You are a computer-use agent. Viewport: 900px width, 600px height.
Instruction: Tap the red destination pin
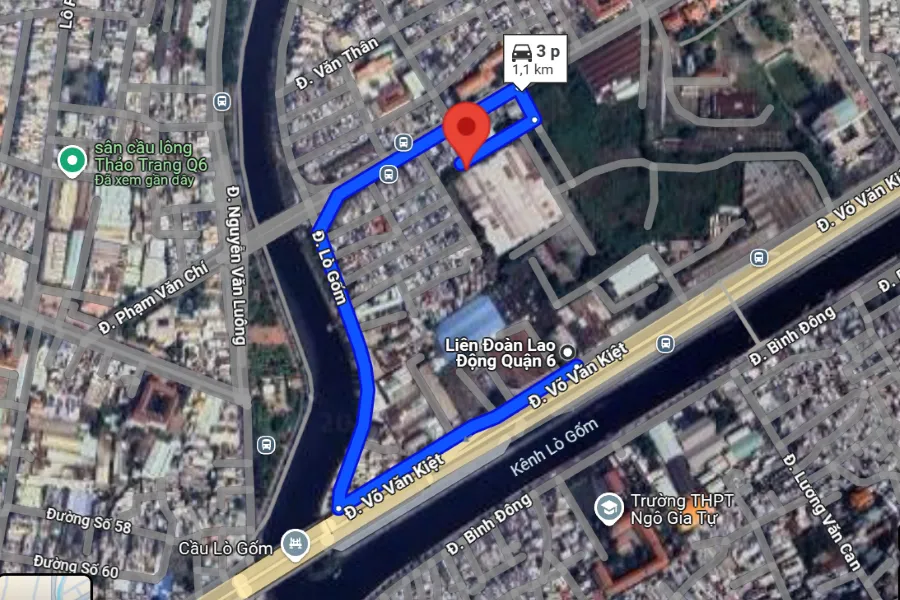(x=466, y=129)
